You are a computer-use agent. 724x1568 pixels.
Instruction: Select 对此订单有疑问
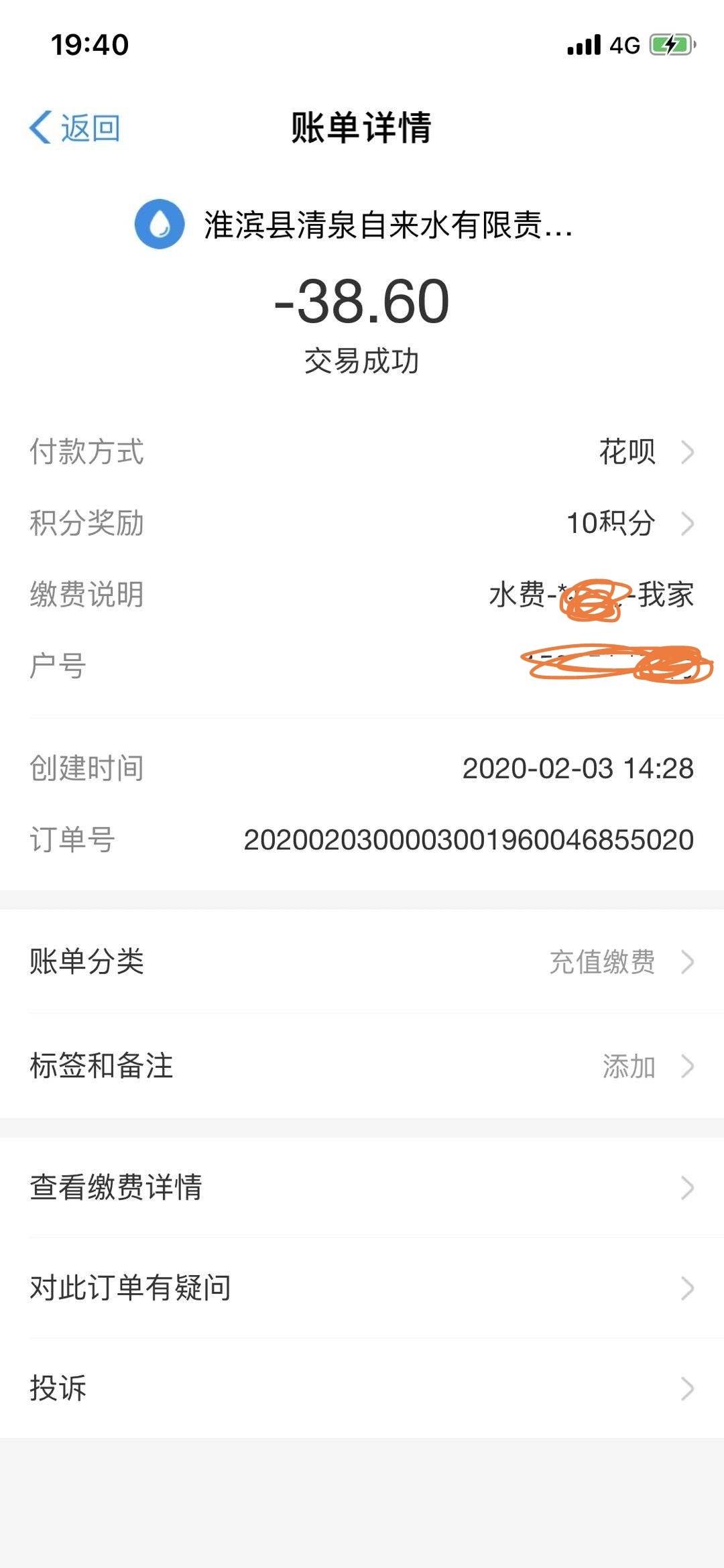[x=362, y=1288]
